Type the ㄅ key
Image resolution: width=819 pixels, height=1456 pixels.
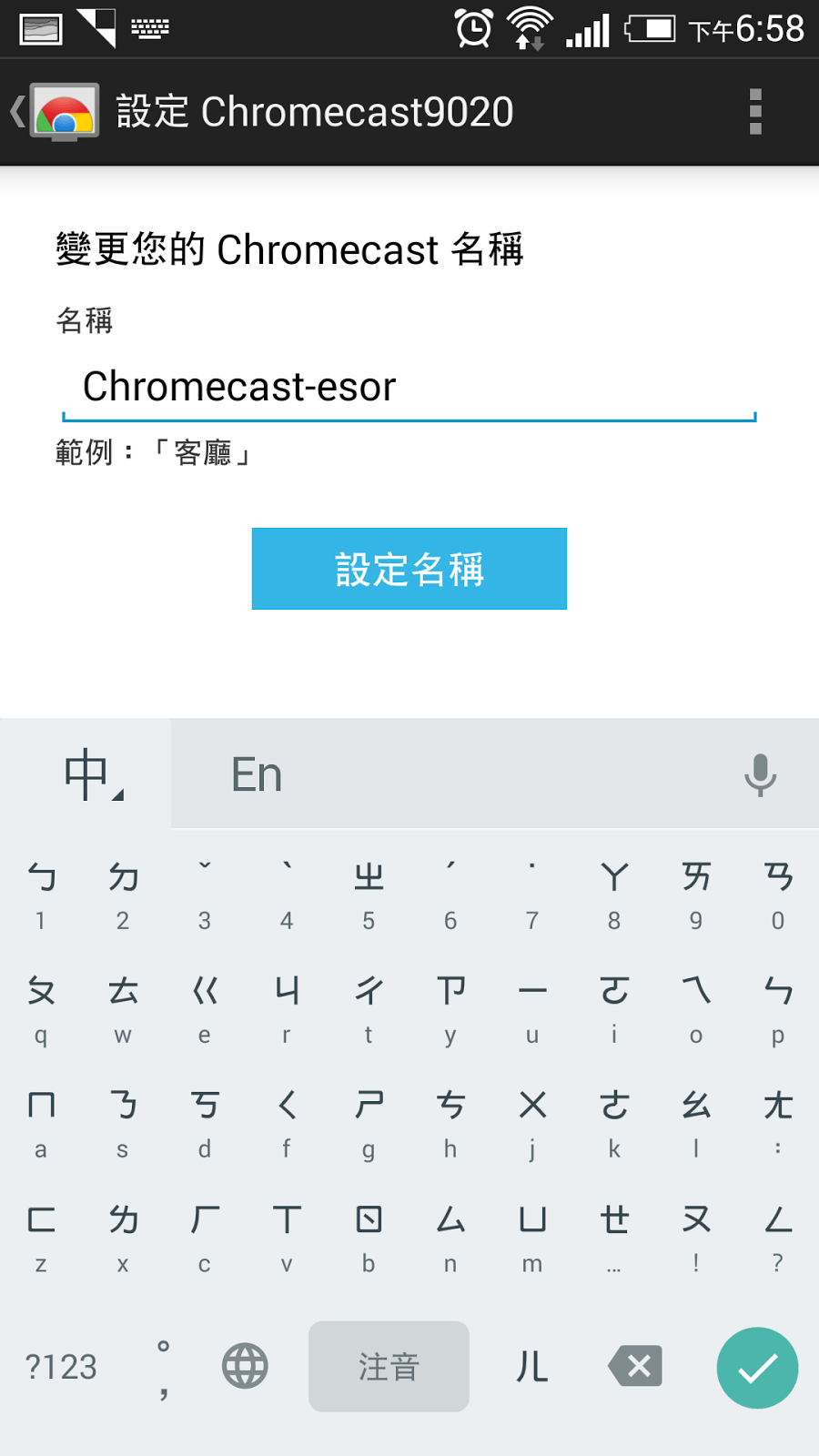[x=41, y=895]
